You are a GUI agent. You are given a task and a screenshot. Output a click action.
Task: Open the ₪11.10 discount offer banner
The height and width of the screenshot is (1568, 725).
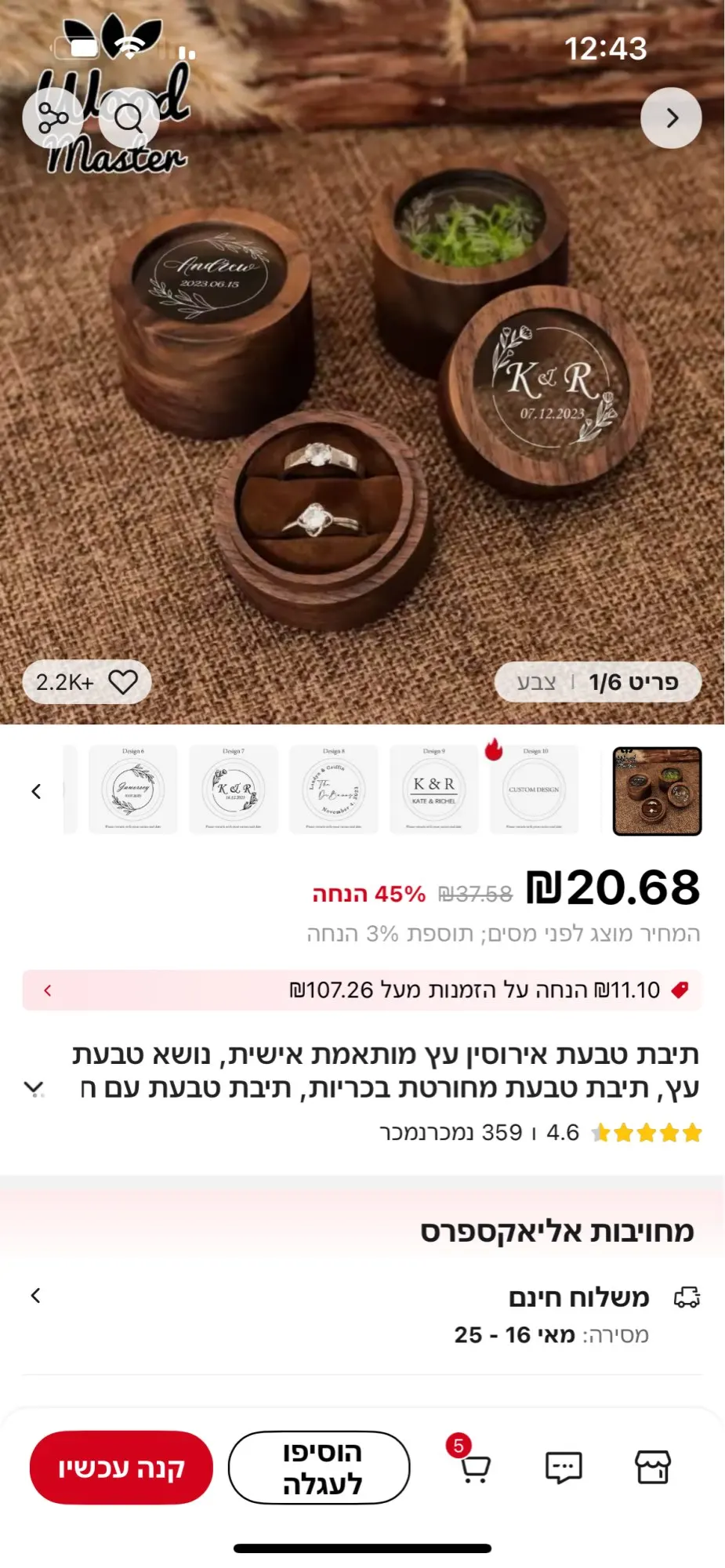coord(362,990)
